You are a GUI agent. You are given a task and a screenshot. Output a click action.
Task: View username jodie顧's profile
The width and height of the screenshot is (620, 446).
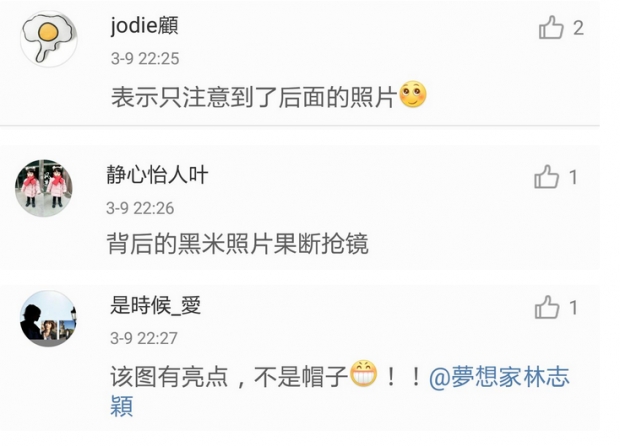[144, 26]
